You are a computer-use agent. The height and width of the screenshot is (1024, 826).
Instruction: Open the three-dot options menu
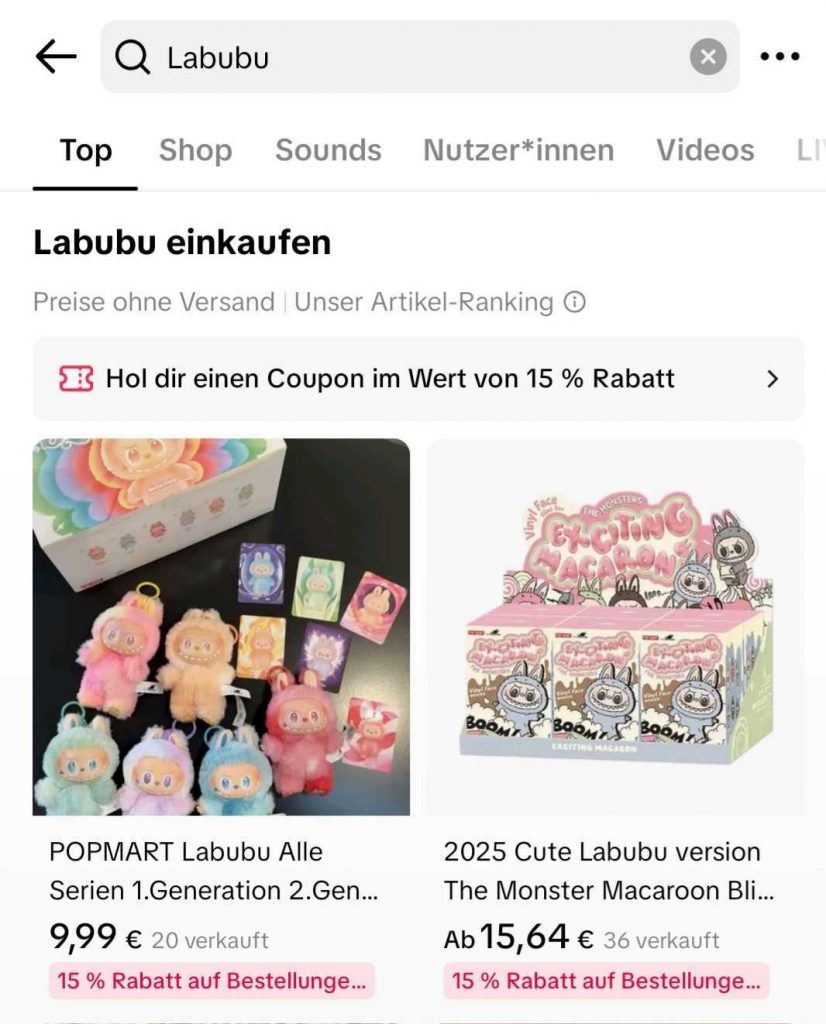tap(778, 56)
